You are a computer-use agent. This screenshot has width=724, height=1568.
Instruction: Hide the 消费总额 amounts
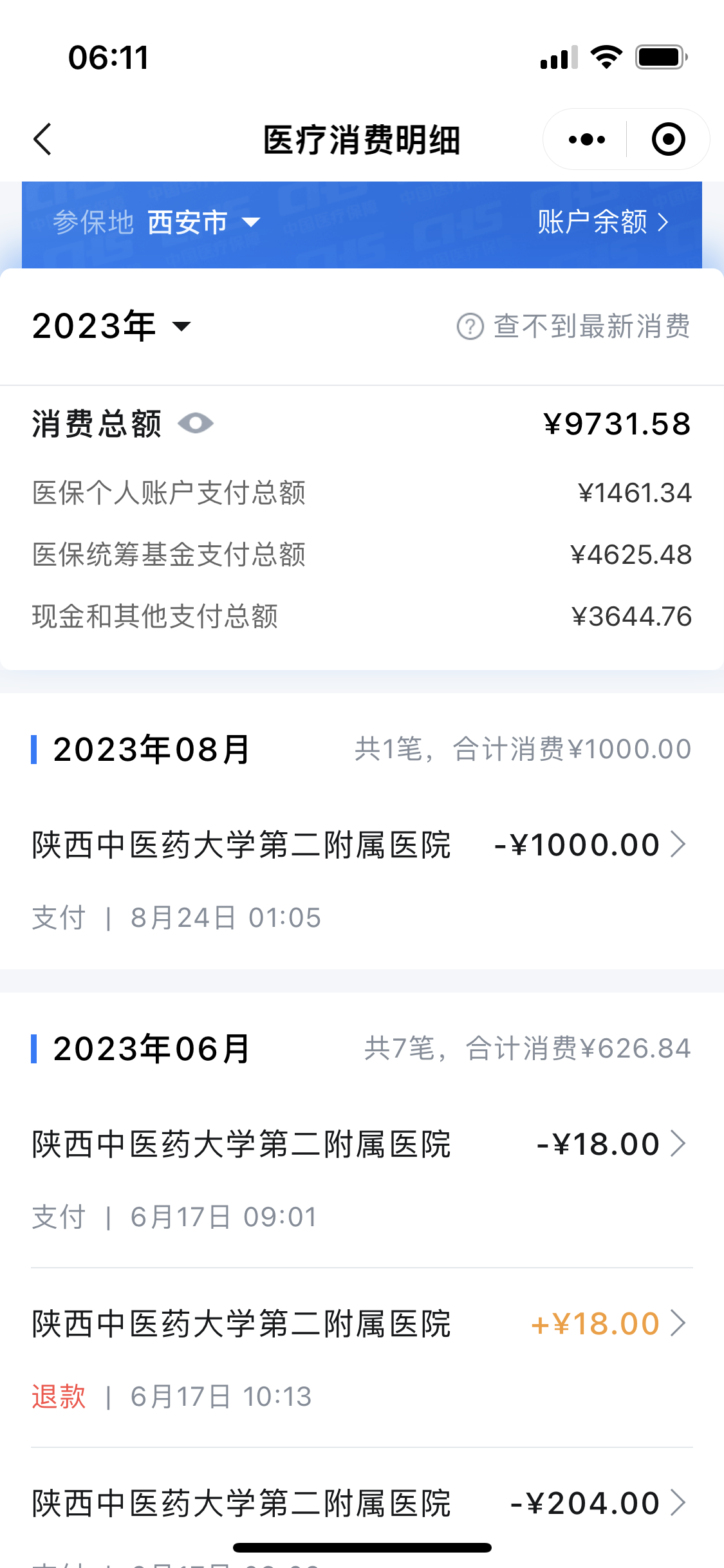tap(196, 424)
